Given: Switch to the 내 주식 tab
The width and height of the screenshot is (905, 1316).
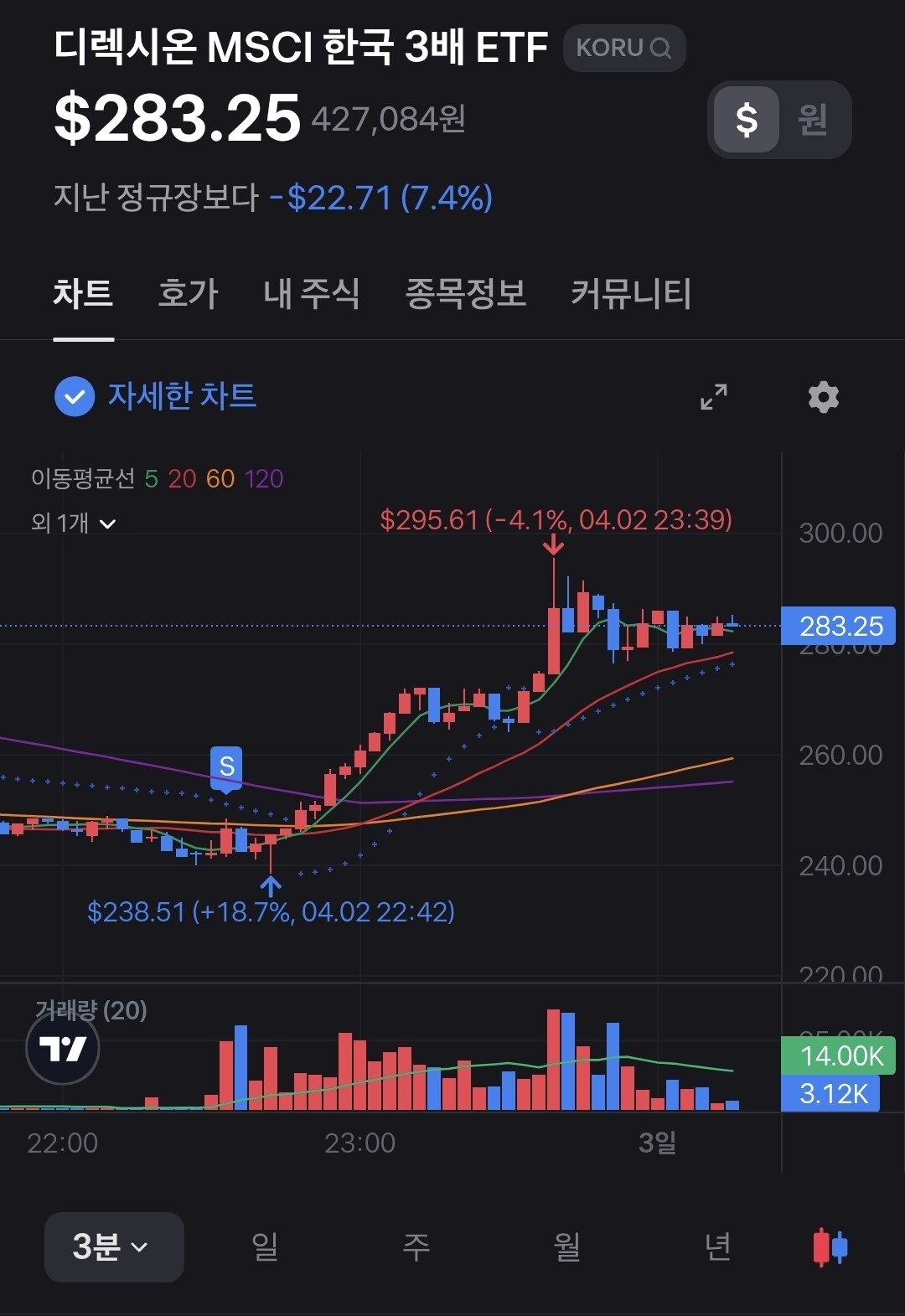Looking at the screenshot, I should point(311,294).
